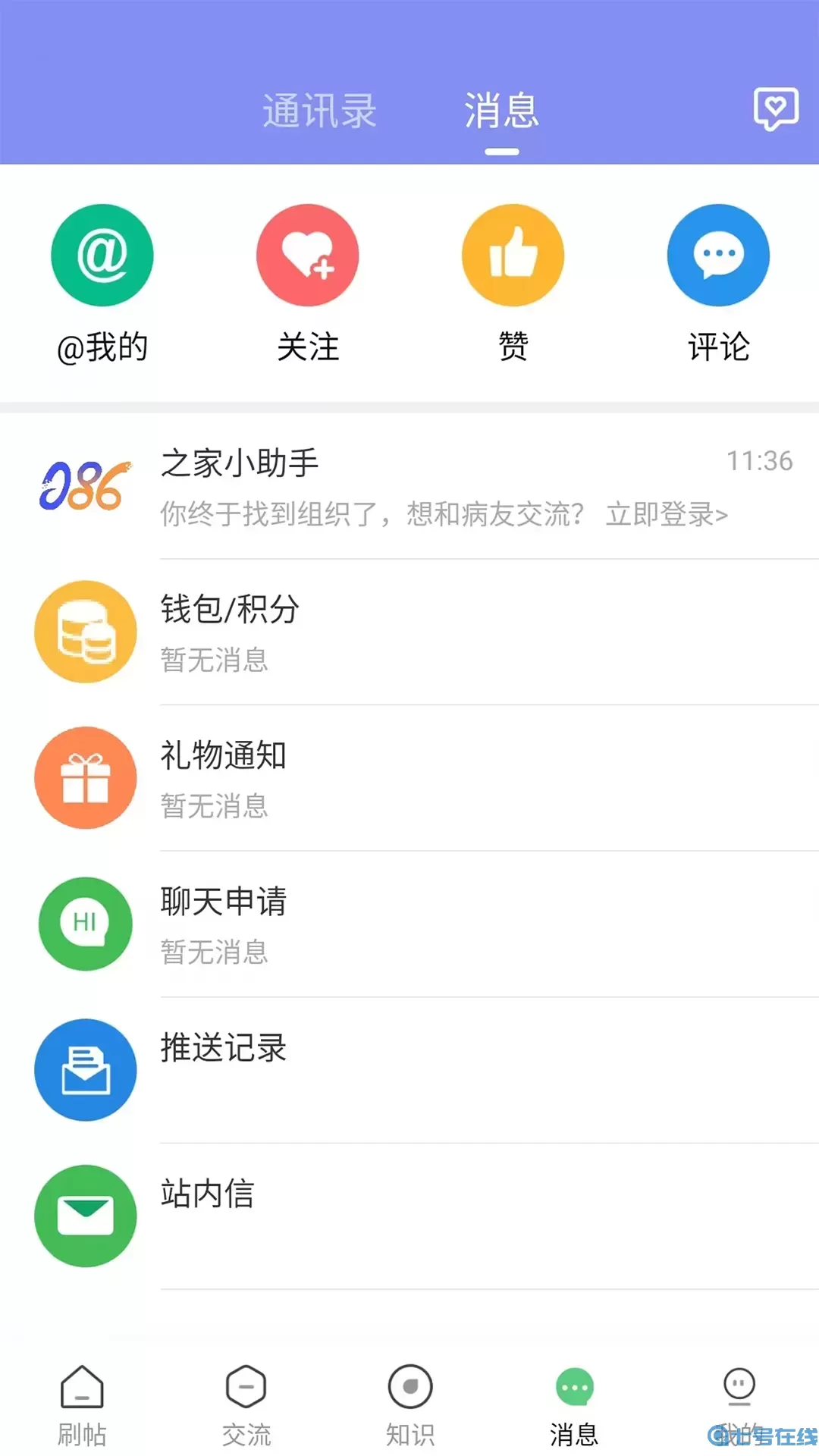Tap the heart card icon in top bar
The width and height of the screenshot is (819, 1456).
(776, 108)
